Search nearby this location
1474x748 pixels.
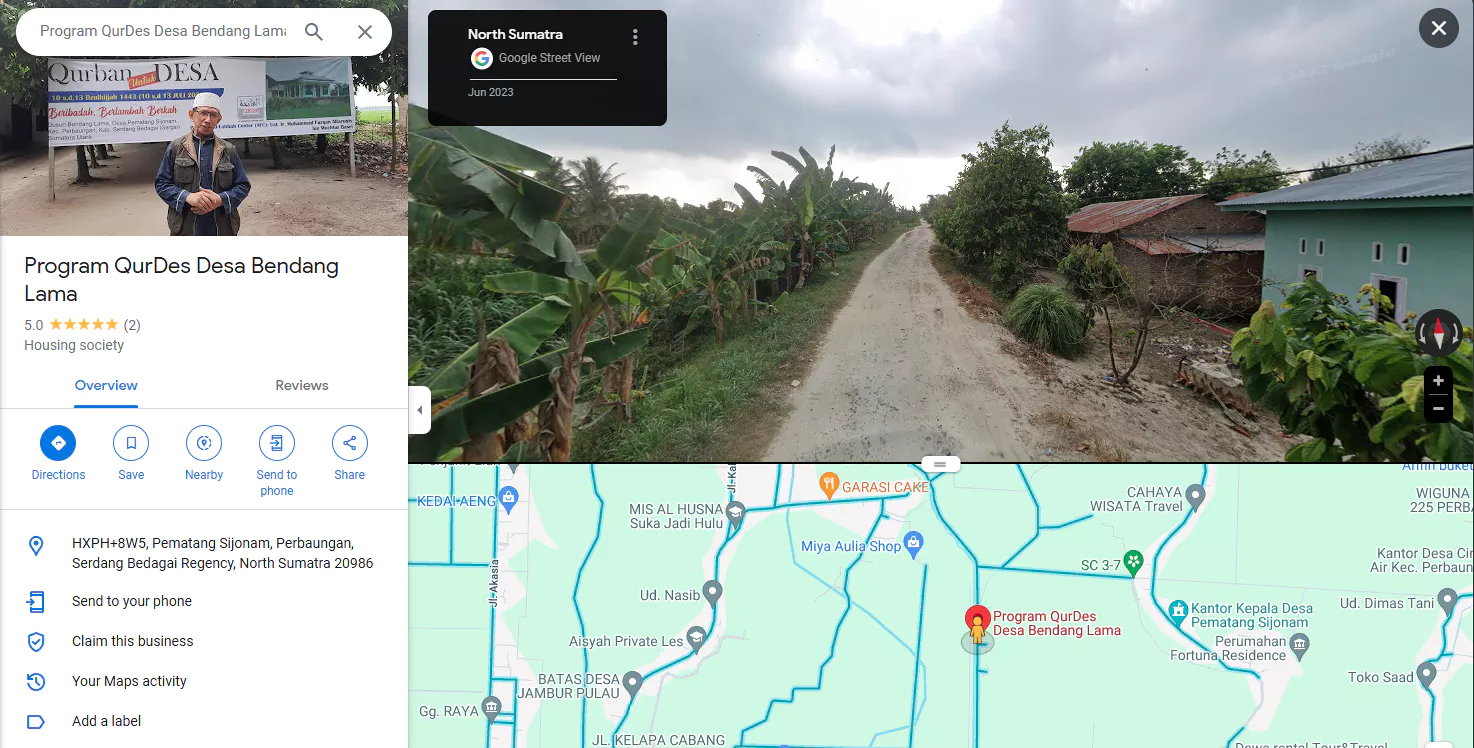[204, 443]
